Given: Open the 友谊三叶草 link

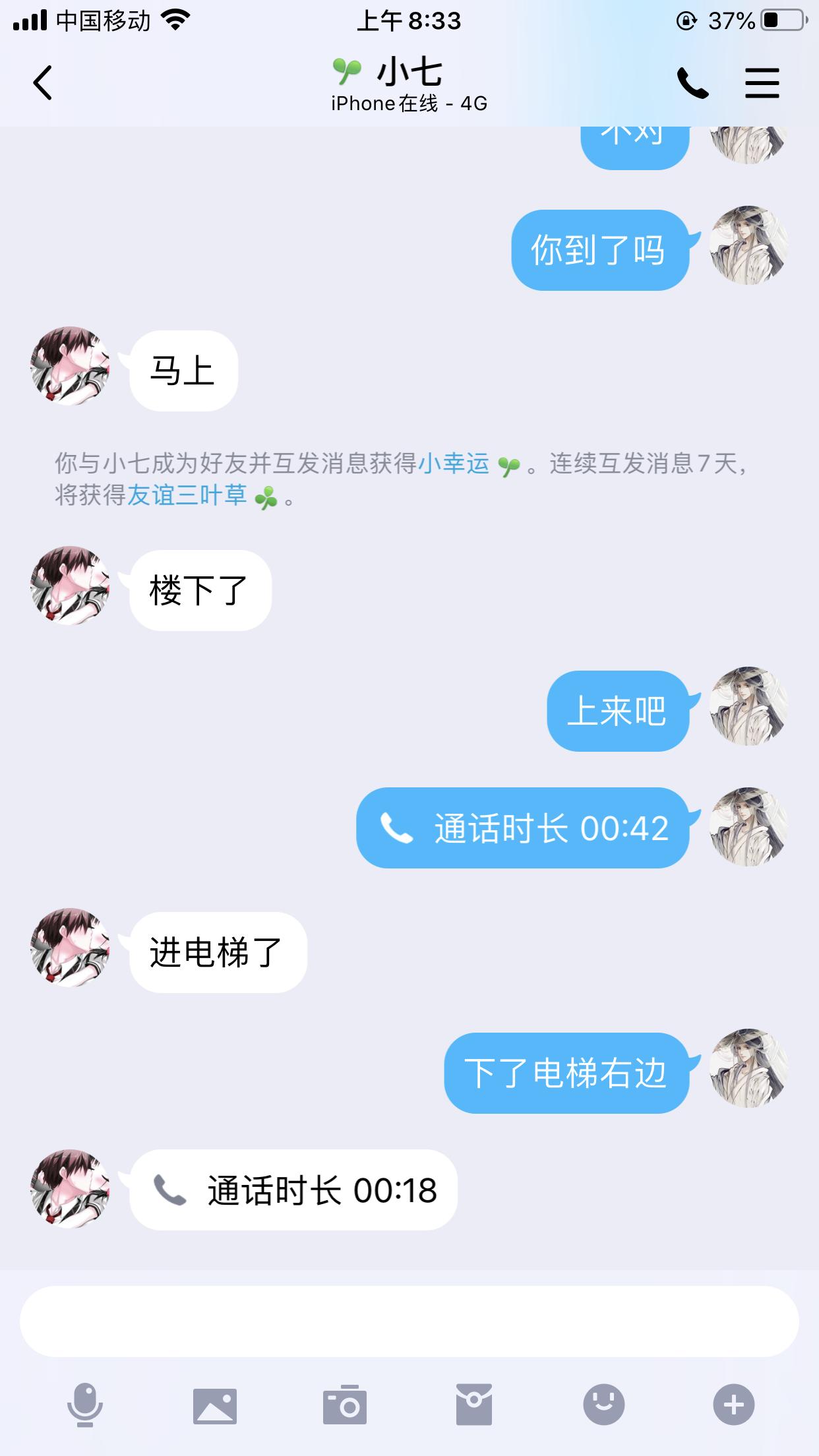Looking at the screenshot, I should click(x=187, y=495).
